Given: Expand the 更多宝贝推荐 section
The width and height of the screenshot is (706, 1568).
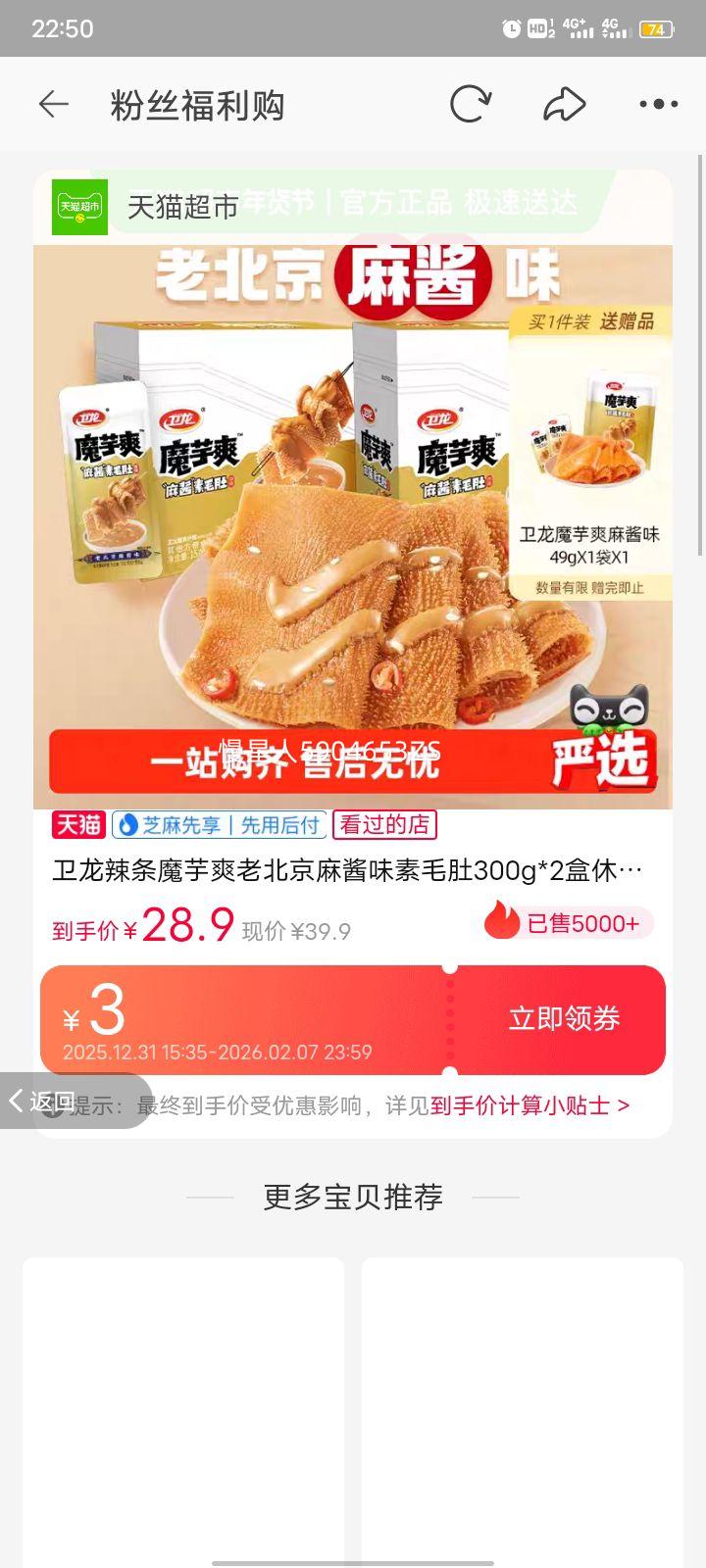Looking at the screenshot, I should click(353, 1197).
